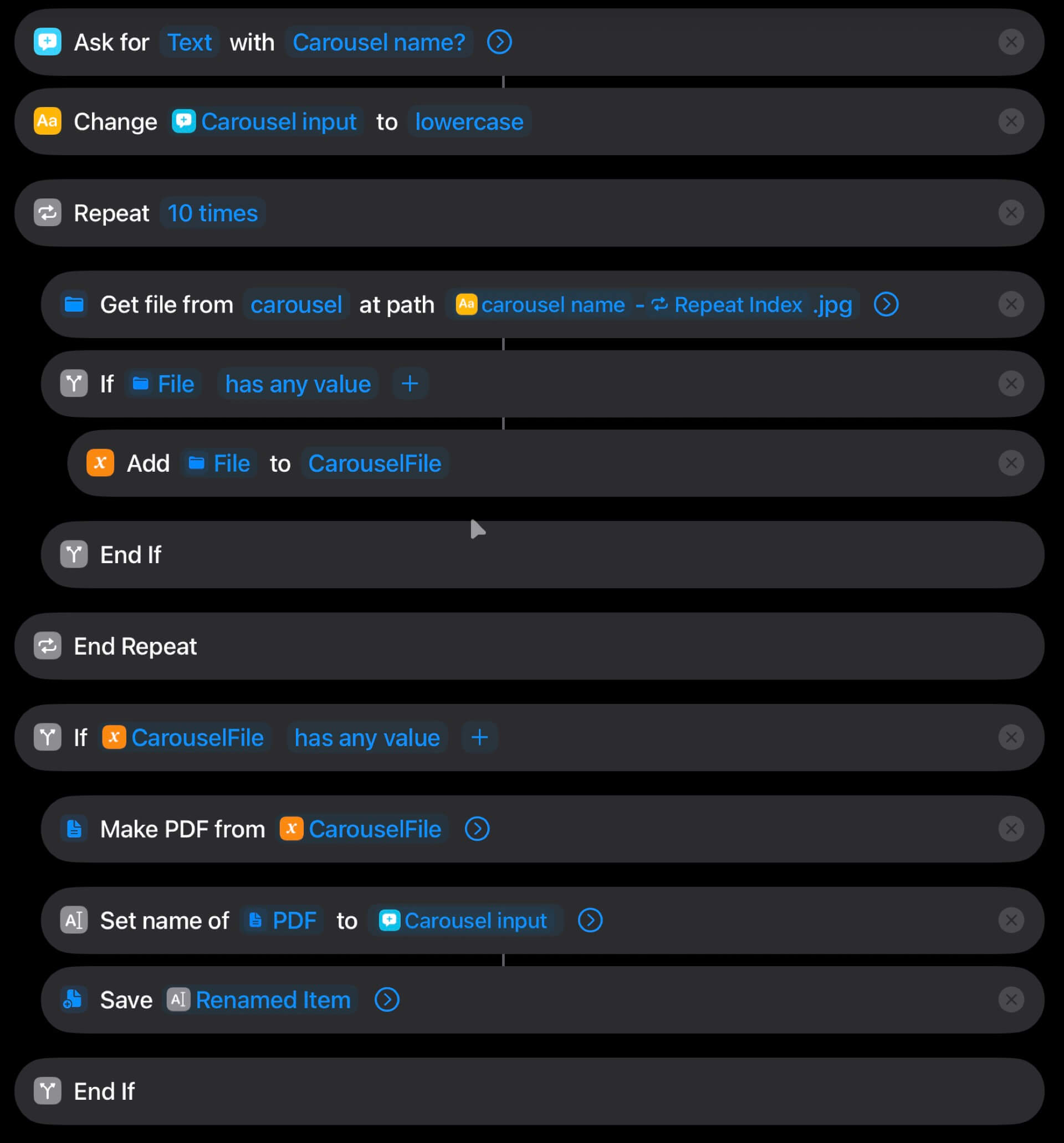Change the lowercase case option
The width and height of the screenshot is (1064, 1143).
tap(468, 122)
